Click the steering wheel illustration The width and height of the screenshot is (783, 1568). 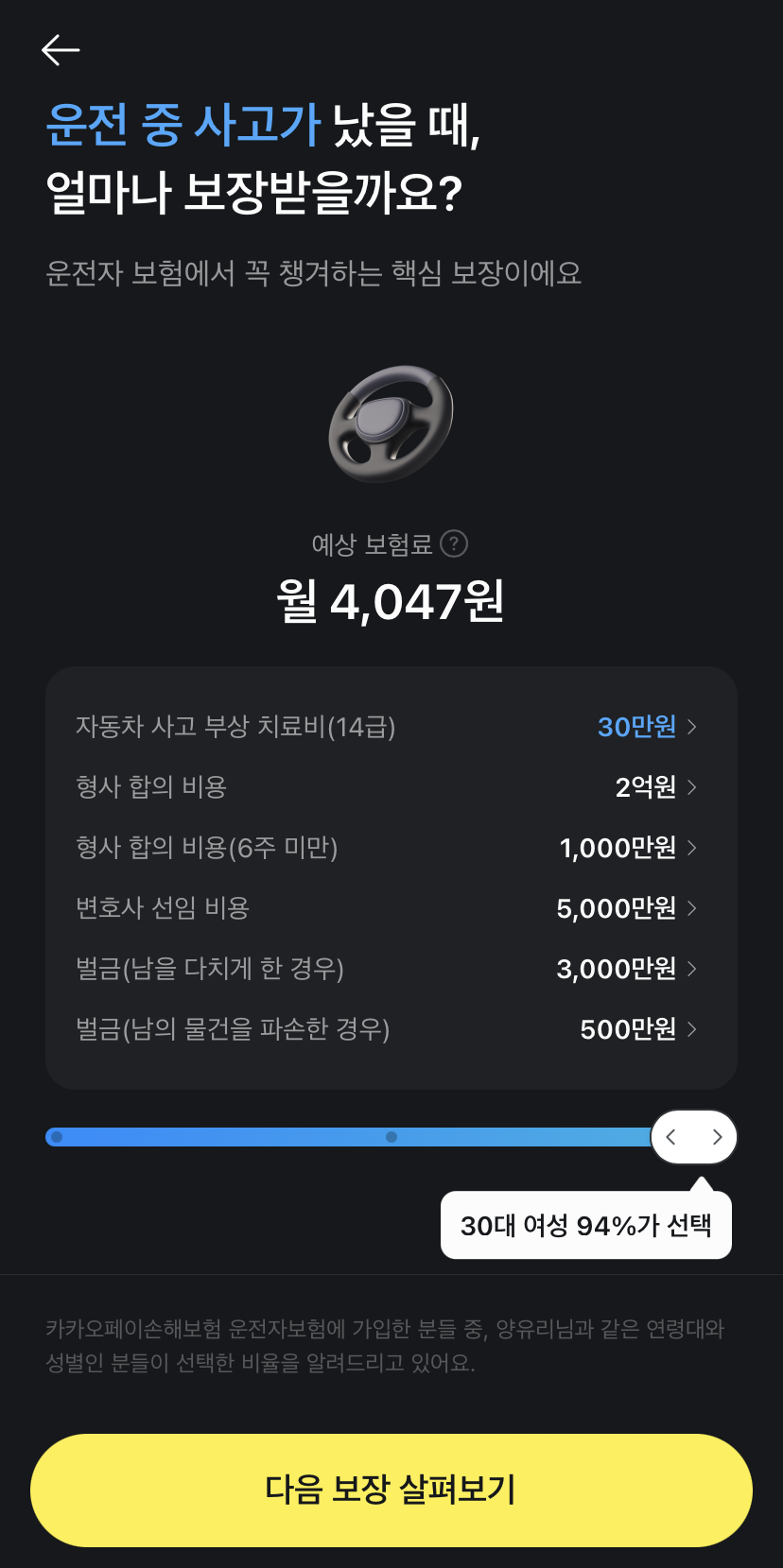pyautogui.click(x=391, y=424)
